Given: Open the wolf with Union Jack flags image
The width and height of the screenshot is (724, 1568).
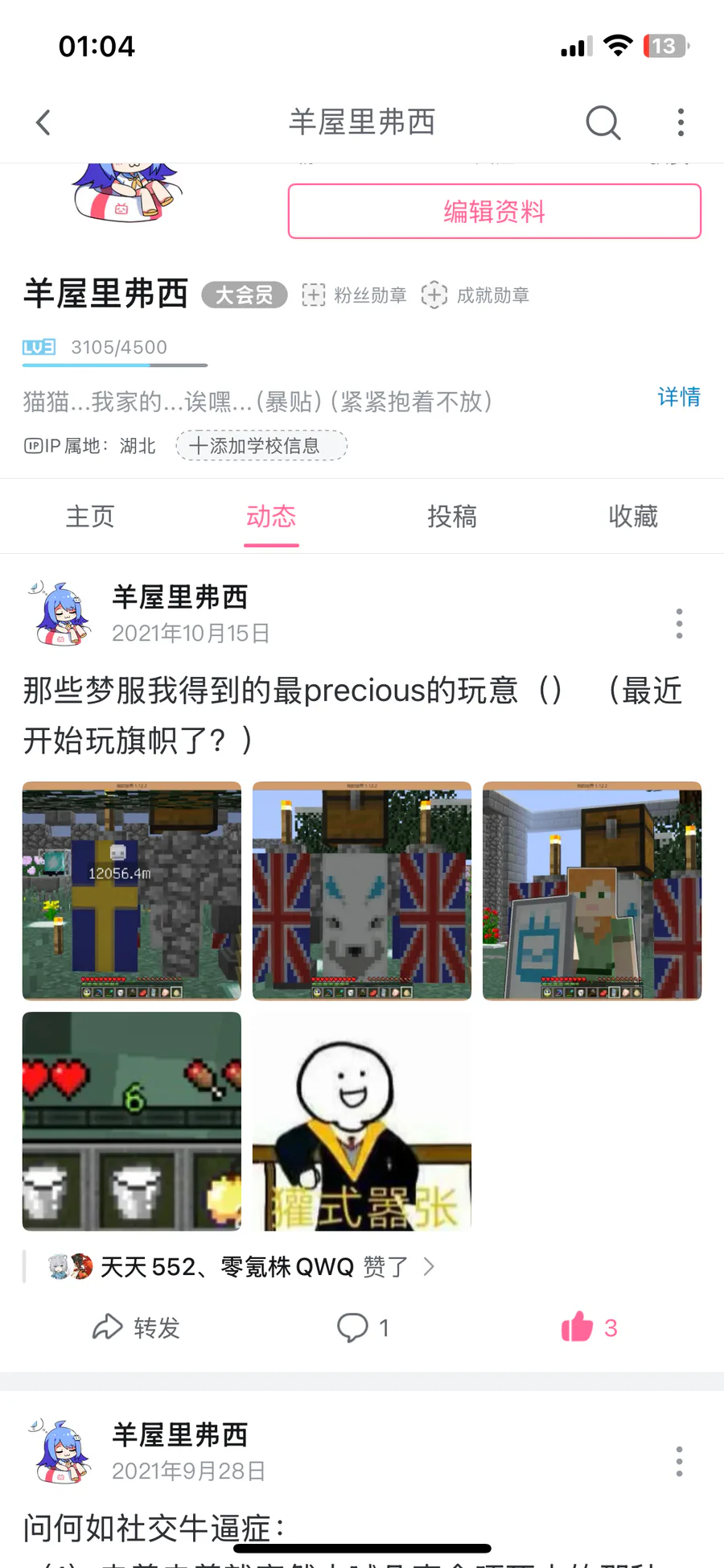Looking at the screenshot, I should click(x=362, y=890).
